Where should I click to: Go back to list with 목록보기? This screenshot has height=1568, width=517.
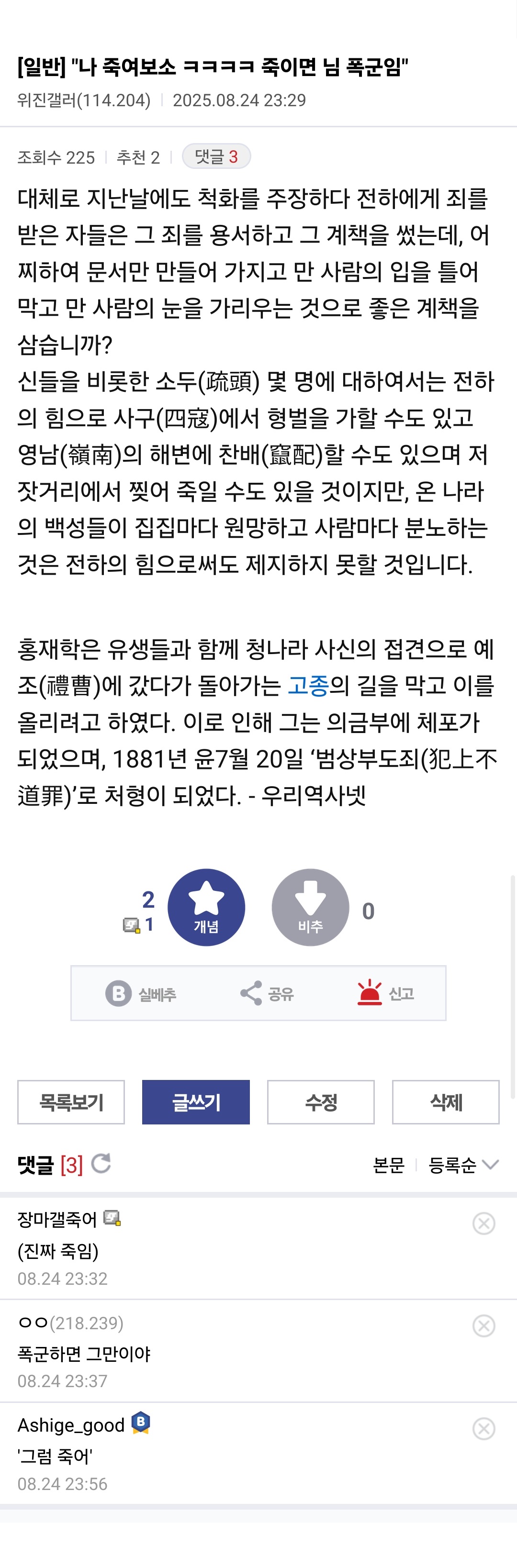tap(71, 1102)
